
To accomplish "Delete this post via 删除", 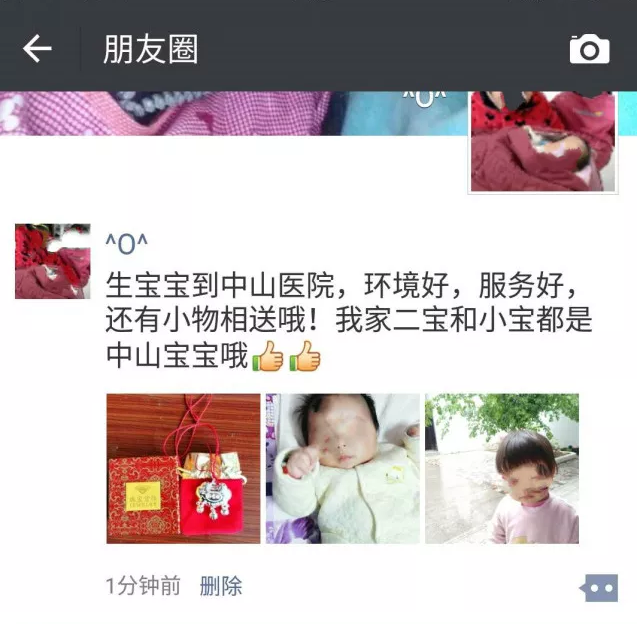I will pyautogui.click(x=221, y=586).
